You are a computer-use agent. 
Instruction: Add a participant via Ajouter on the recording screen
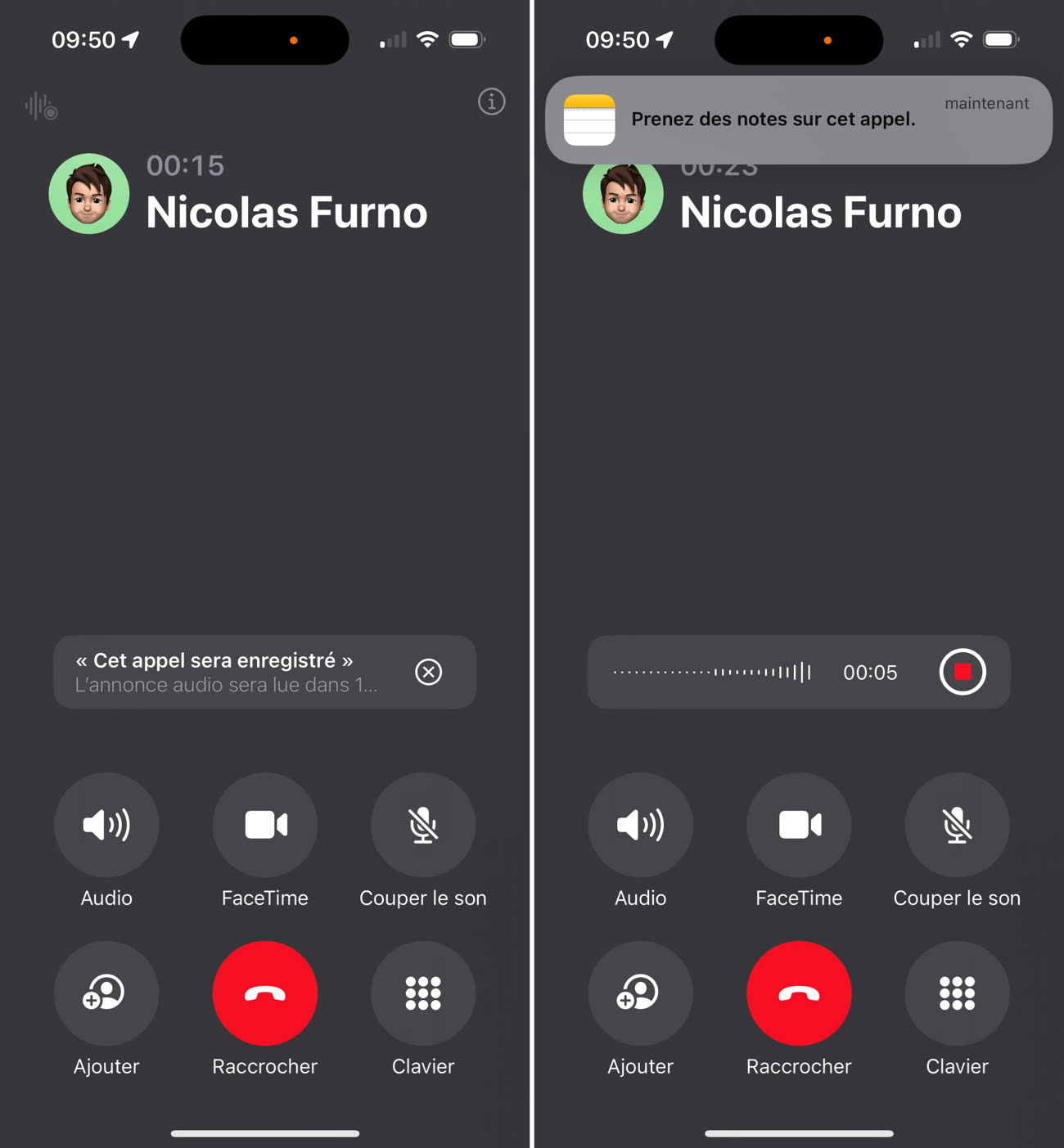[x=640, y=993]
